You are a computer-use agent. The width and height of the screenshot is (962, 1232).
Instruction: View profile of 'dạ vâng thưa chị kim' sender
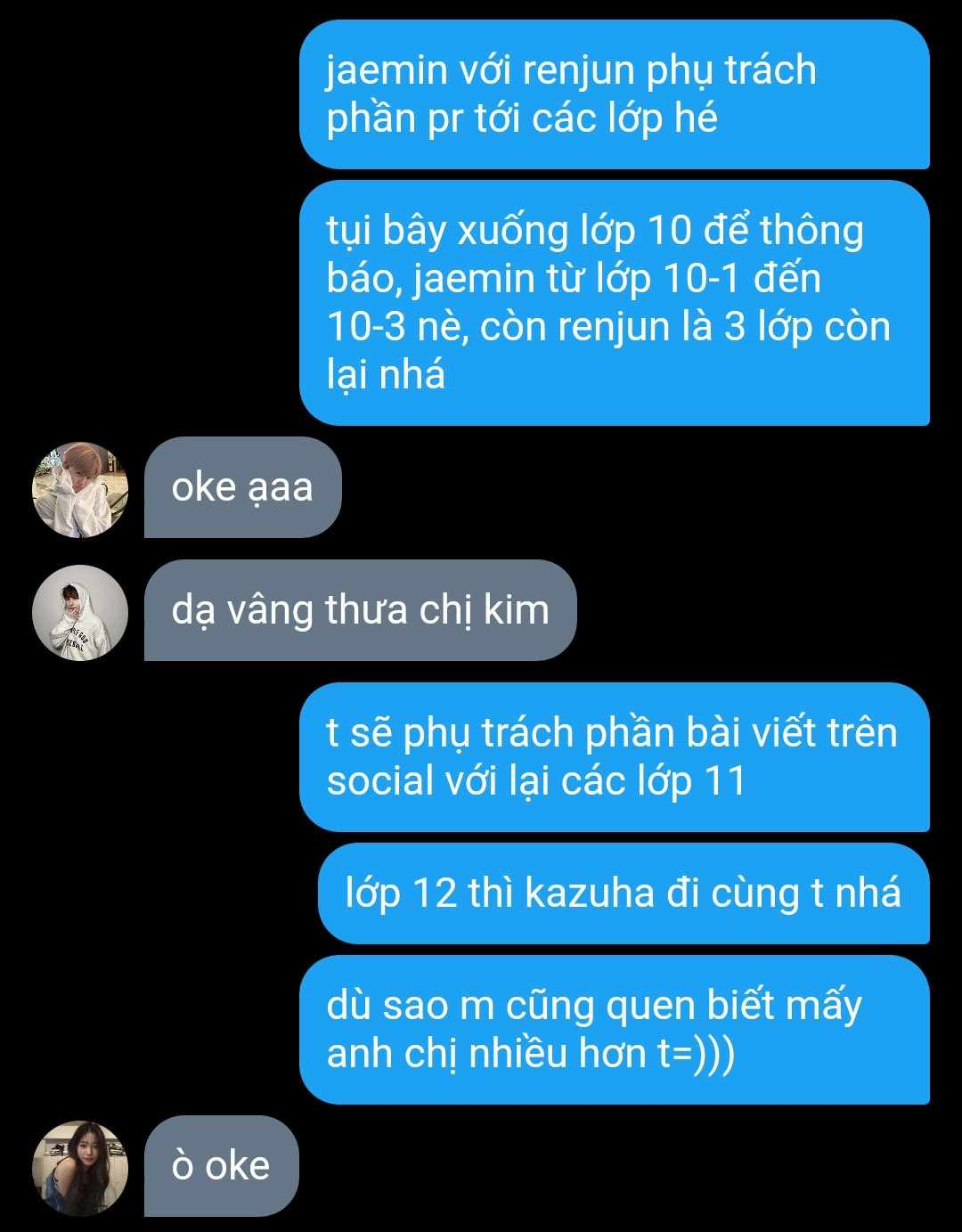click(x=80, y=612)
